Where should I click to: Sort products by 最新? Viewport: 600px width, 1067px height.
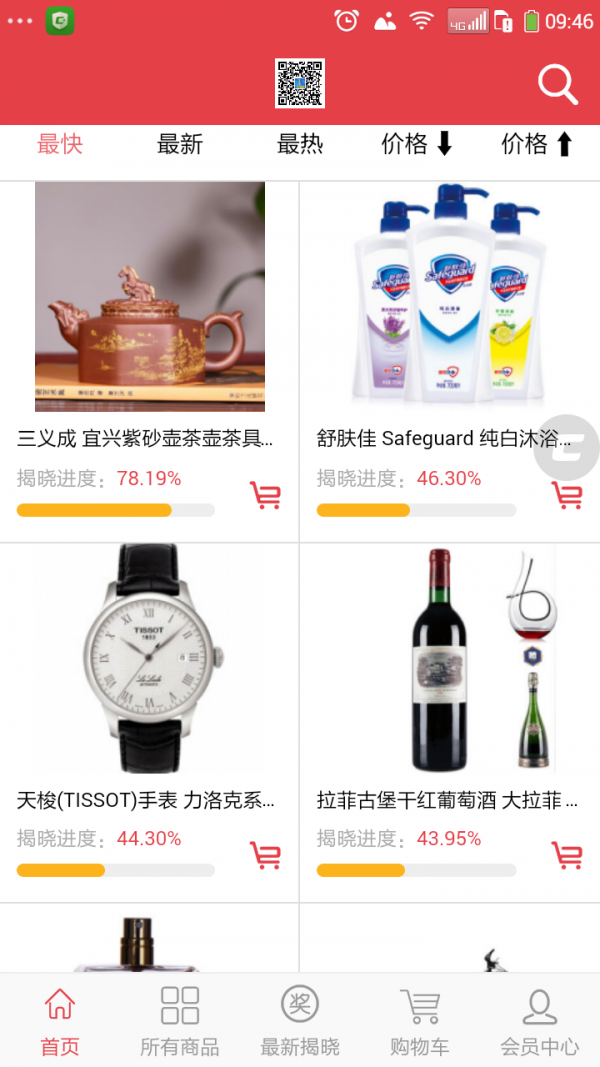coord(180,144)
